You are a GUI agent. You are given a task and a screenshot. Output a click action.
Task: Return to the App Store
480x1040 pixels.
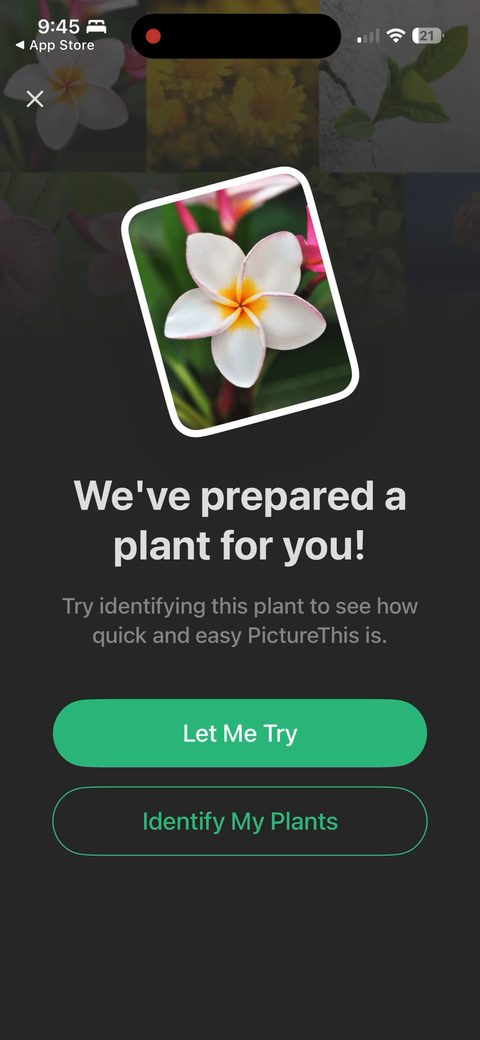(x=54, y=45)
